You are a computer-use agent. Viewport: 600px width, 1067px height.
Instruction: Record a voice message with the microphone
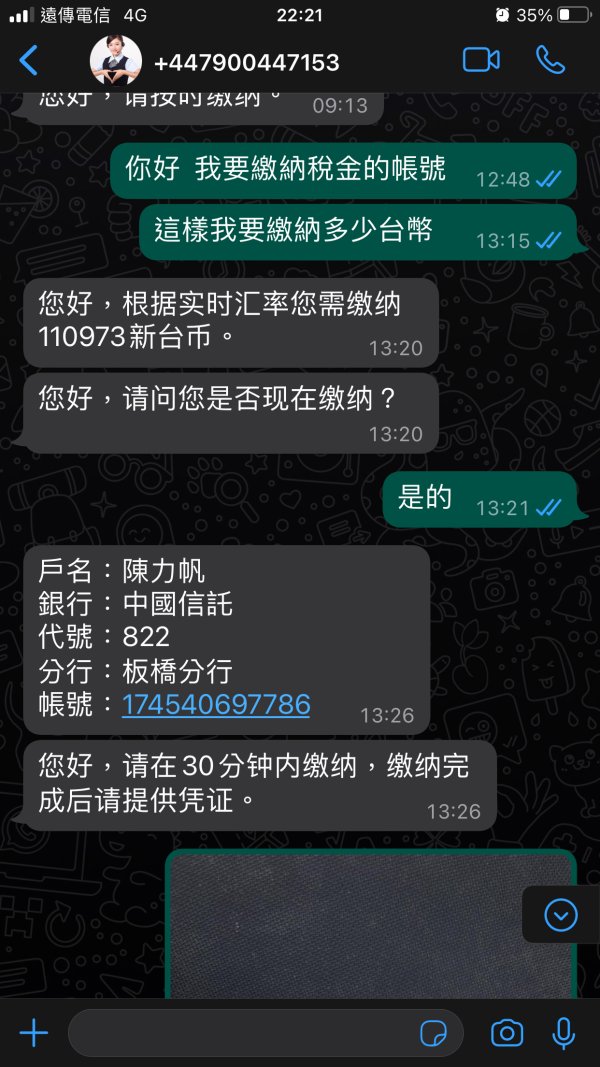[x=563, y=1034]
